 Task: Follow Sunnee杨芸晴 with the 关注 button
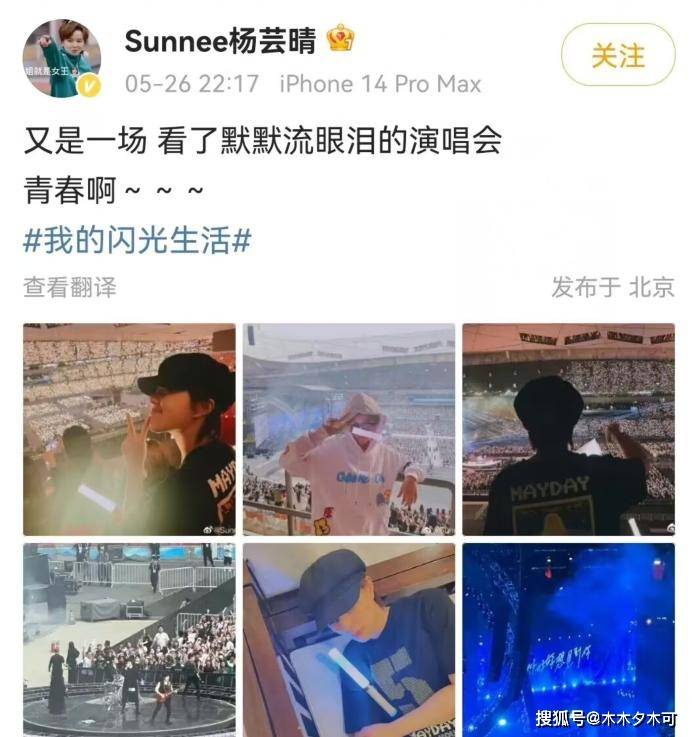[617, 55]
